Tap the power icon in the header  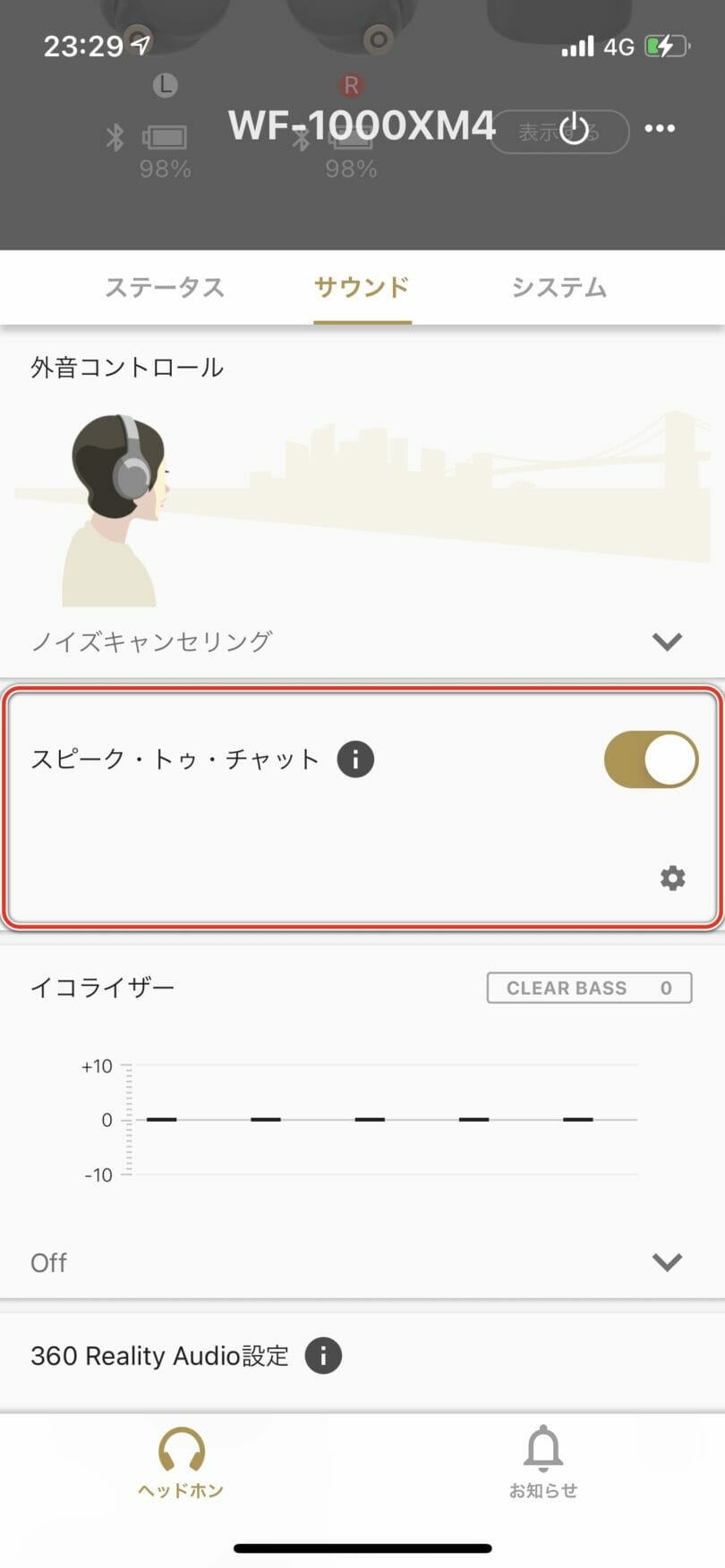click(x=574, y=129)
